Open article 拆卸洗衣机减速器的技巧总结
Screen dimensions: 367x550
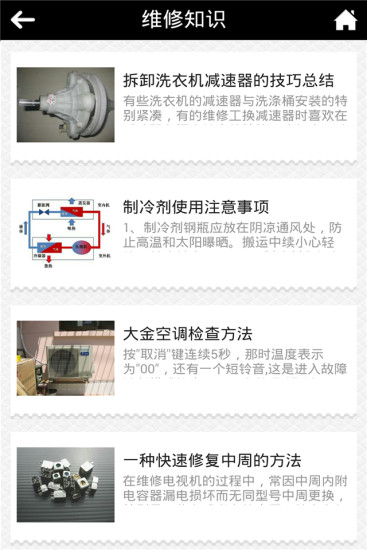click(184, 105)
